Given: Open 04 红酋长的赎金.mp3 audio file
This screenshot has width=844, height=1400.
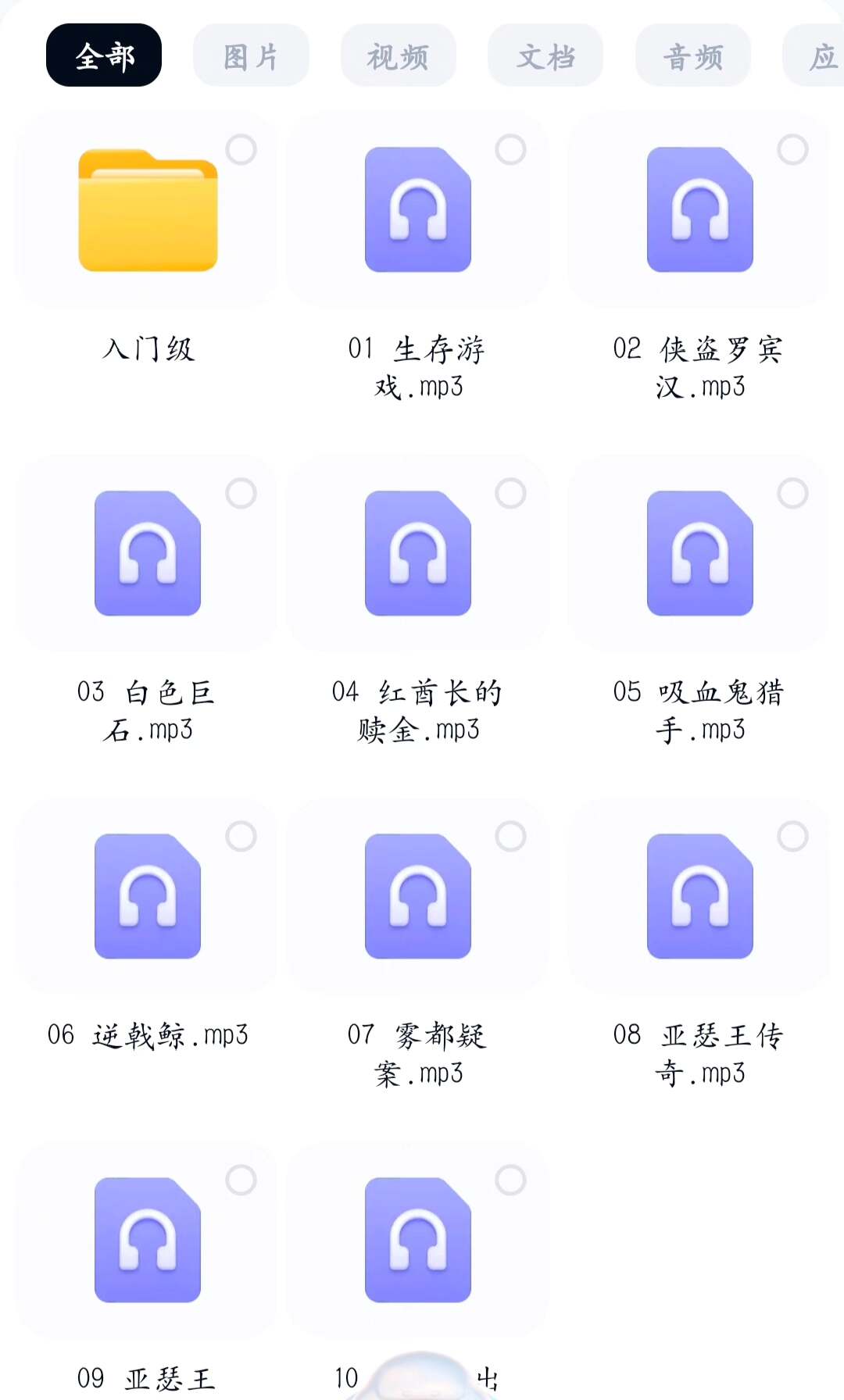Looking at the screenshot, I should [418, 554].
